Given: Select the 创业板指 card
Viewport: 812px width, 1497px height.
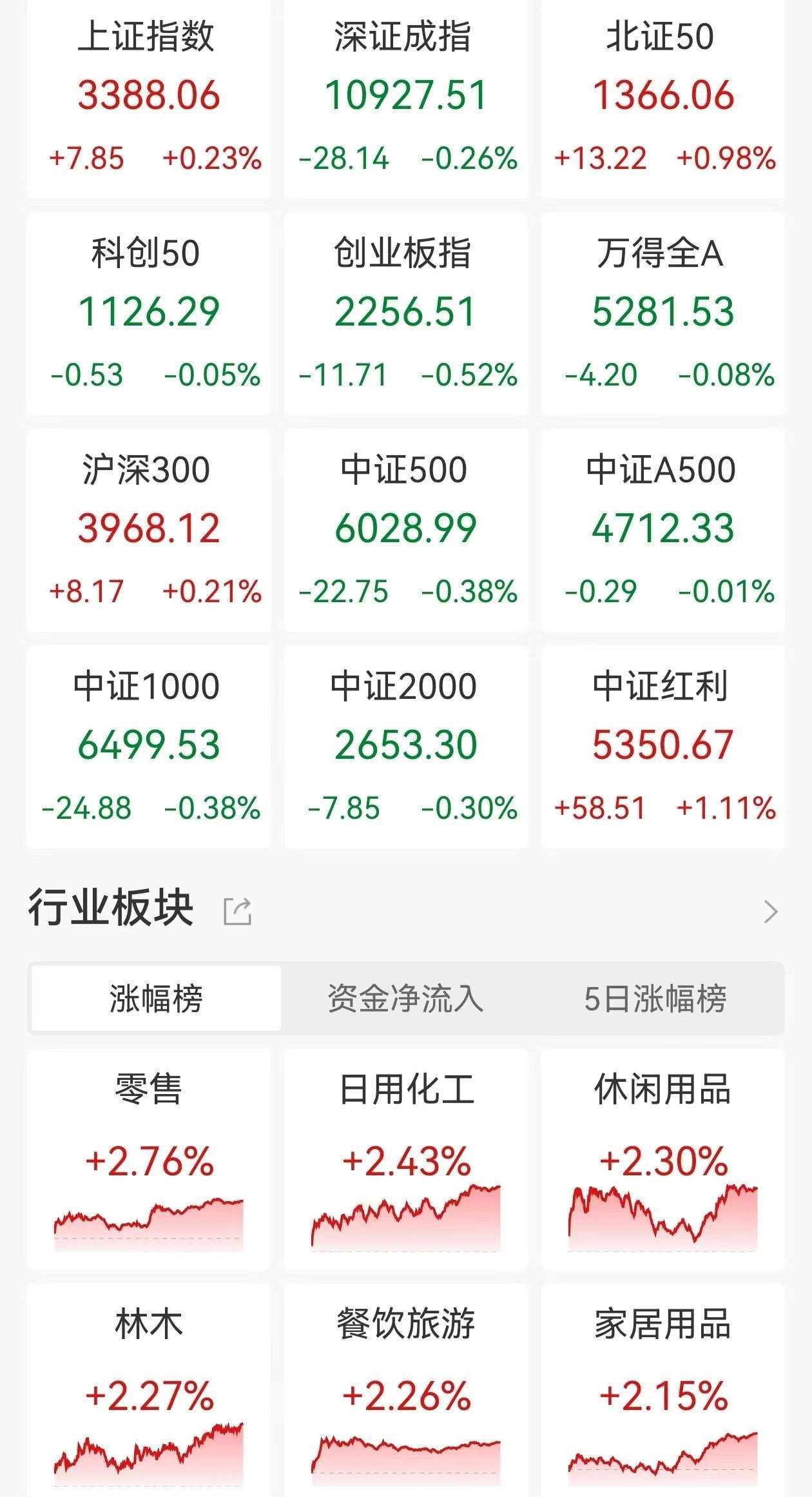Looking at the screenshot, I should tap(406, 313).
